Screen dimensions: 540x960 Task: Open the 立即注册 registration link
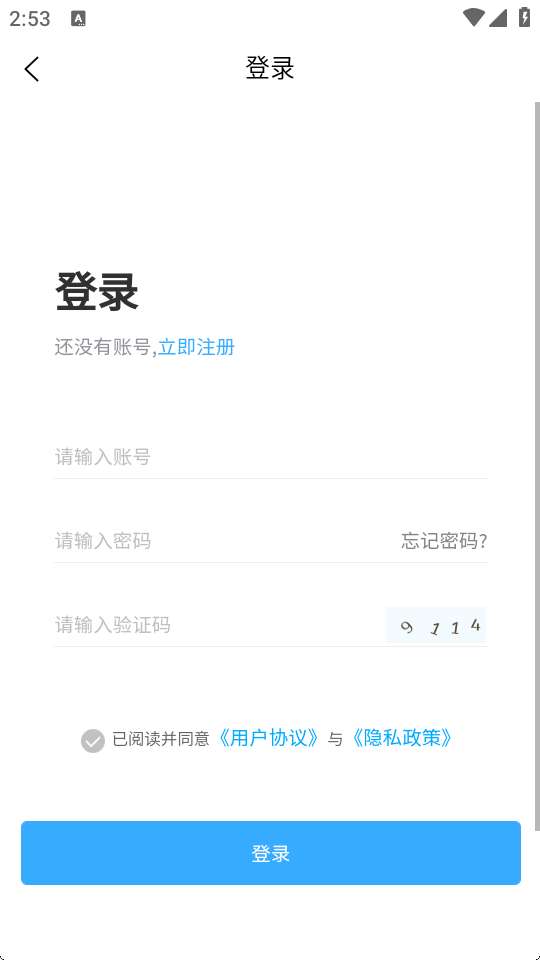[x=197, y=348]
